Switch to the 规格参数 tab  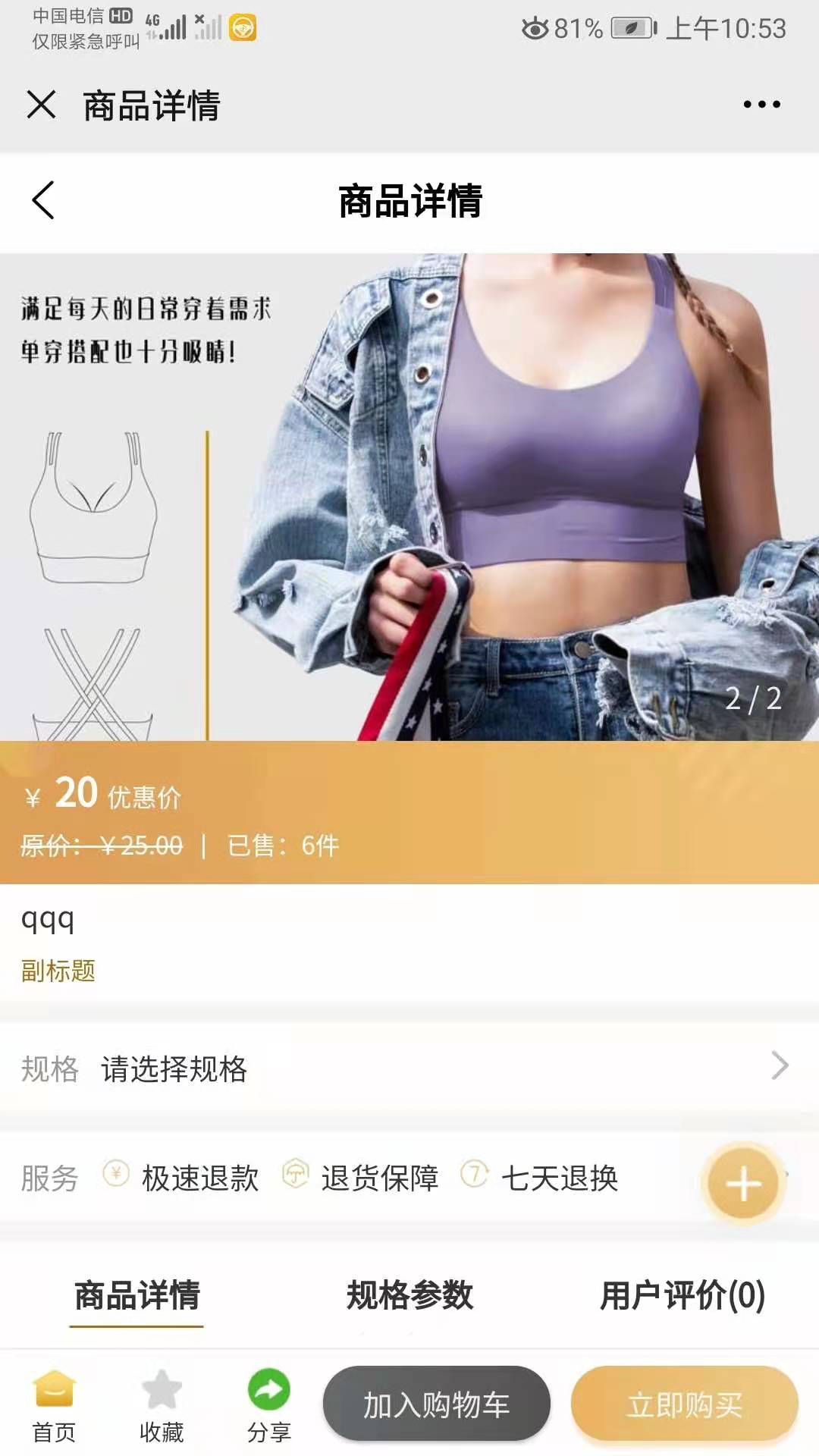click(x=409, y=1295)
